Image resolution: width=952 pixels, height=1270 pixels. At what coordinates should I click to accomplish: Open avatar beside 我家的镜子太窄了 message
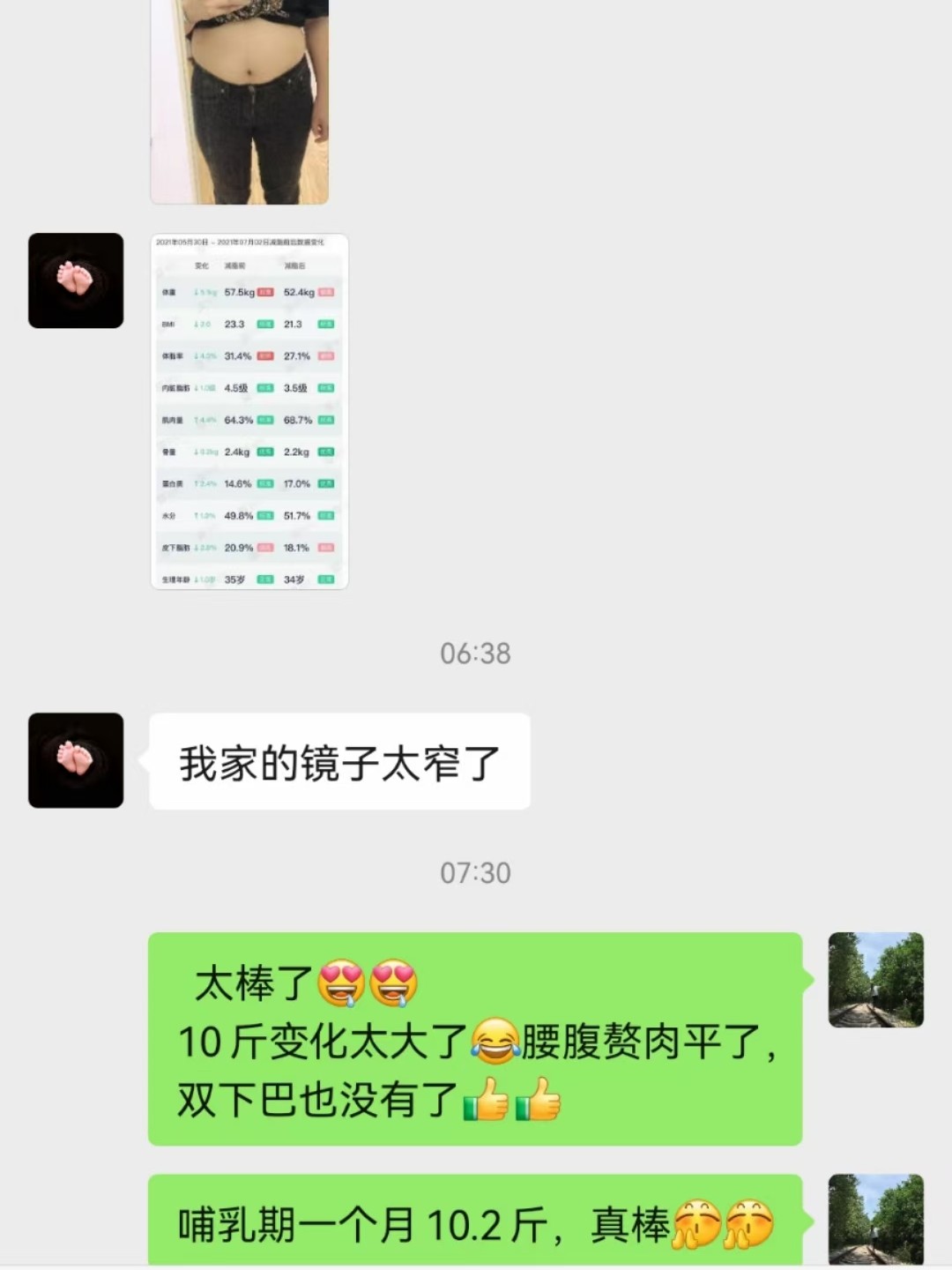[x=76, y=760]
